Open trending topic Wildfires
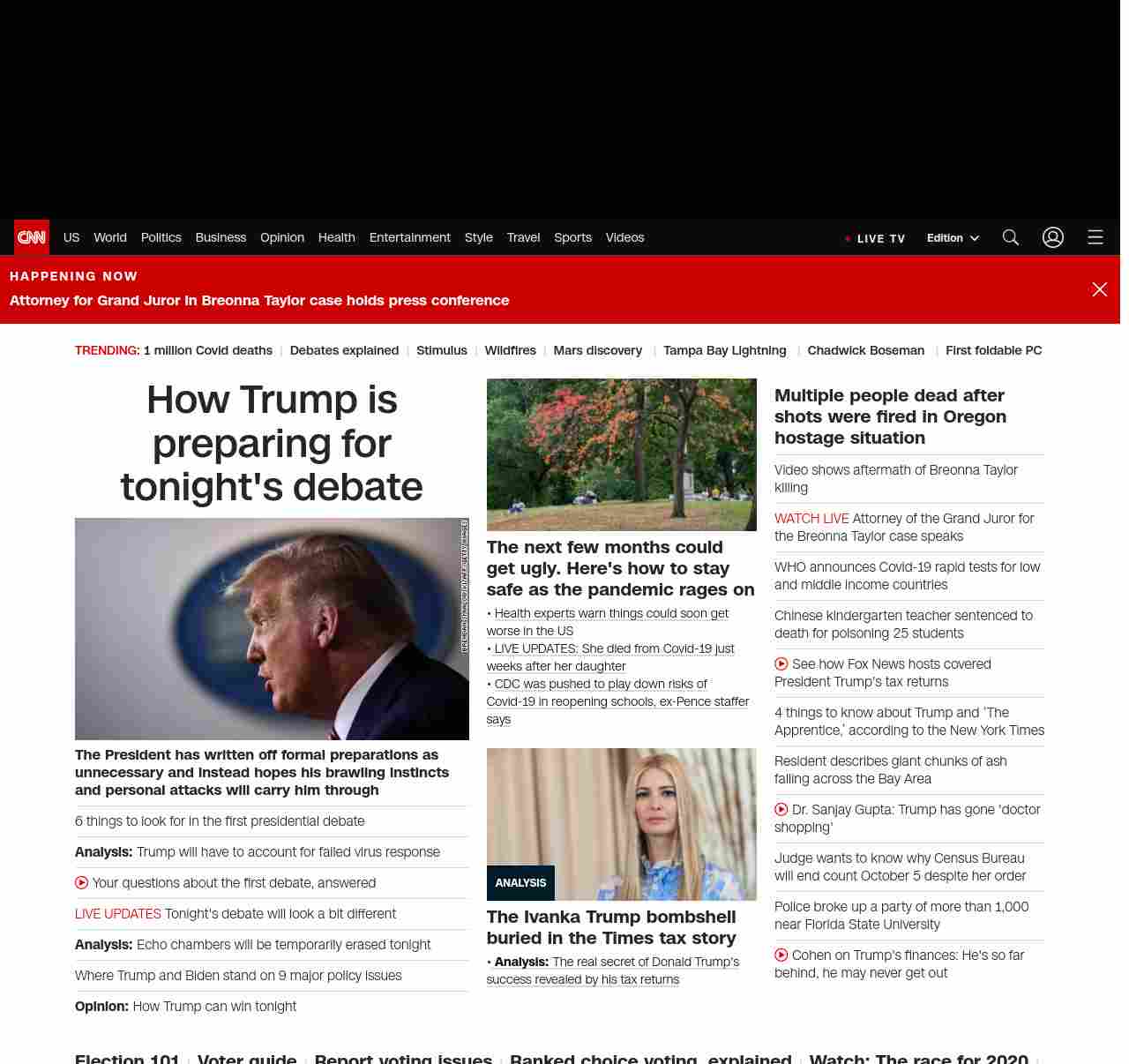Screen dimensions: 1129x1064 coord(510,350)
